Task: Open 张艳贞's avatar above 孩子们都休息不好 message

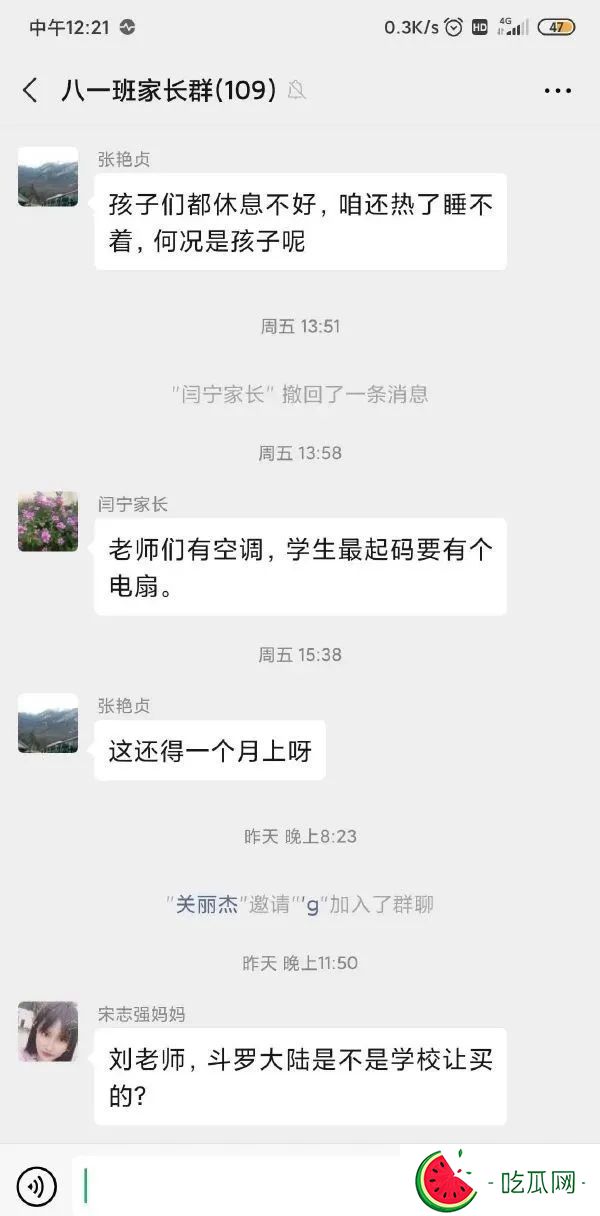Action: point(48,177)
